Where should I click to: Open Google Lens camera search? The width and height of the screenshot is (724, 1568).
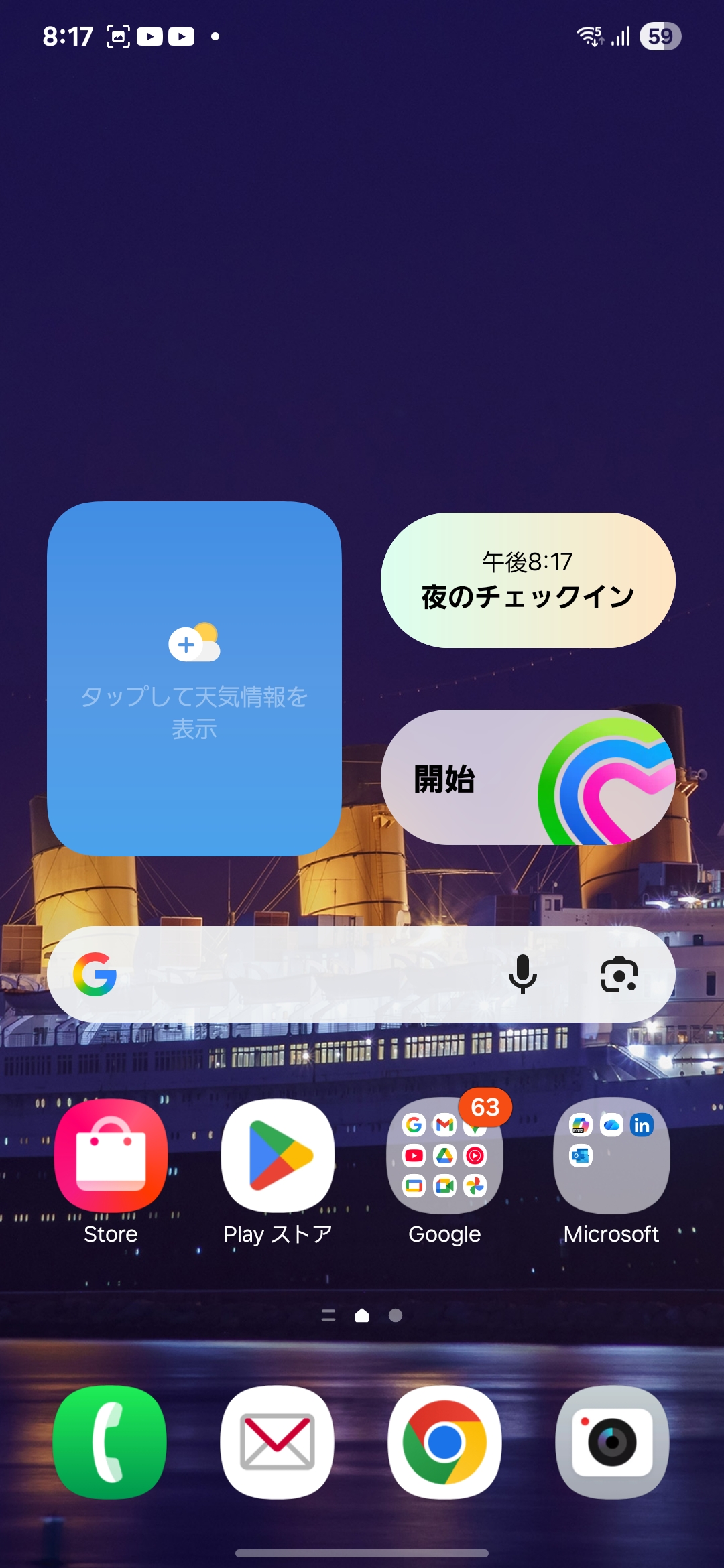tap(619, 974)
